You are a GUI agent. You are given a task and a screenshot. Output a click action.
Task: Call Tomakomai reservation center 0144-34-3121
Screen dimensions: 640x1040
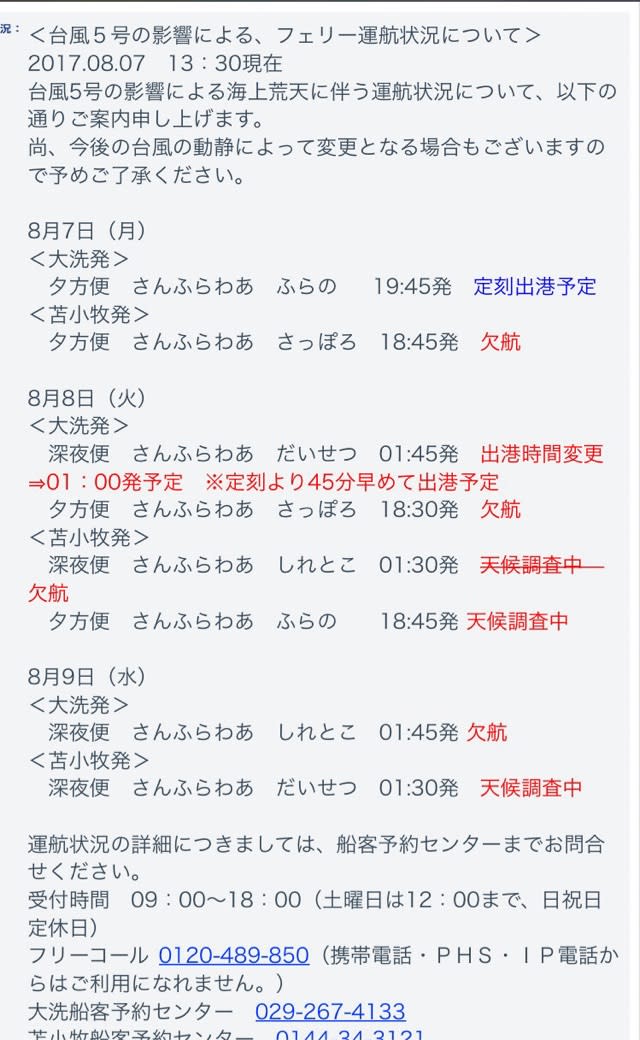(350, 1035)
